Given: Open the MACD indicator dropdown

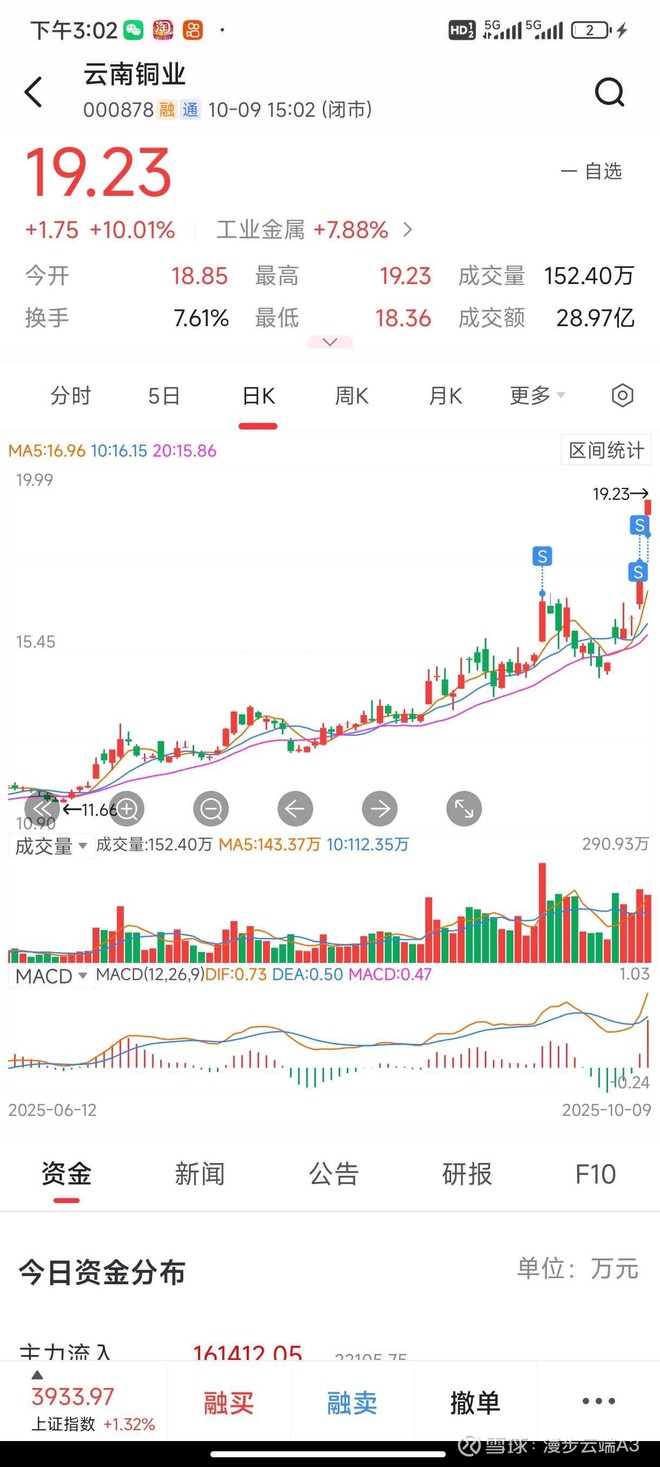Looking at the screenshot, I should click(51, 975).
